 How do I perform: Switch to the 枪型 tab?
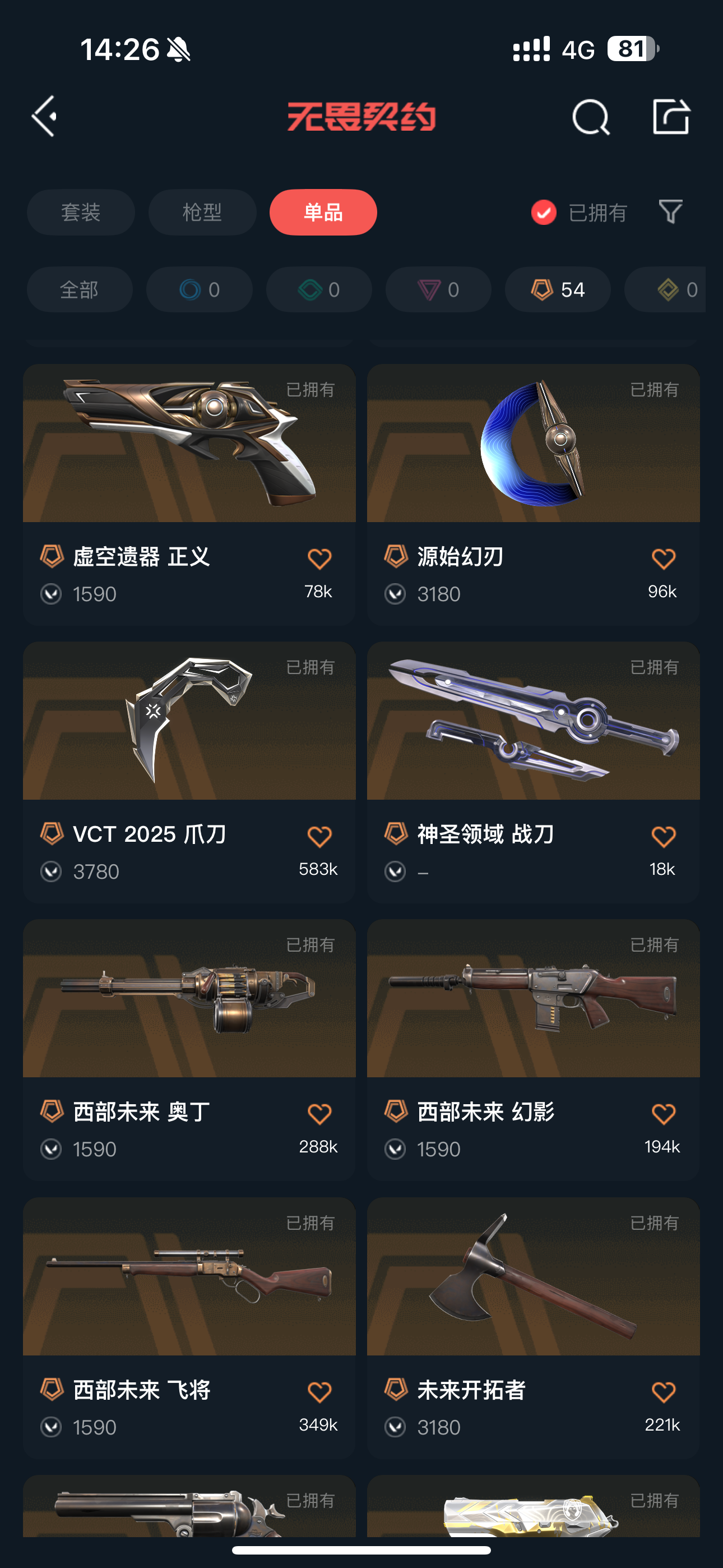[202, 213]
